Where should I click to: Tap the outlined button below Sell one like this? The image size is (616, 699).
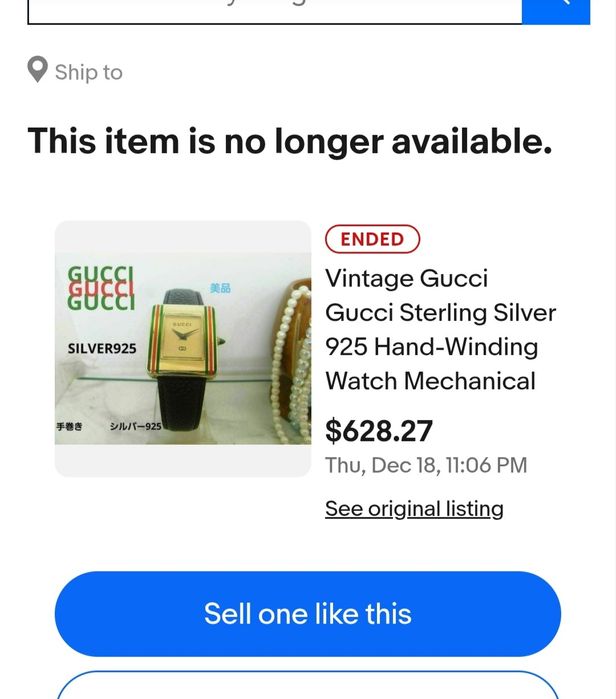pos(308,686)
